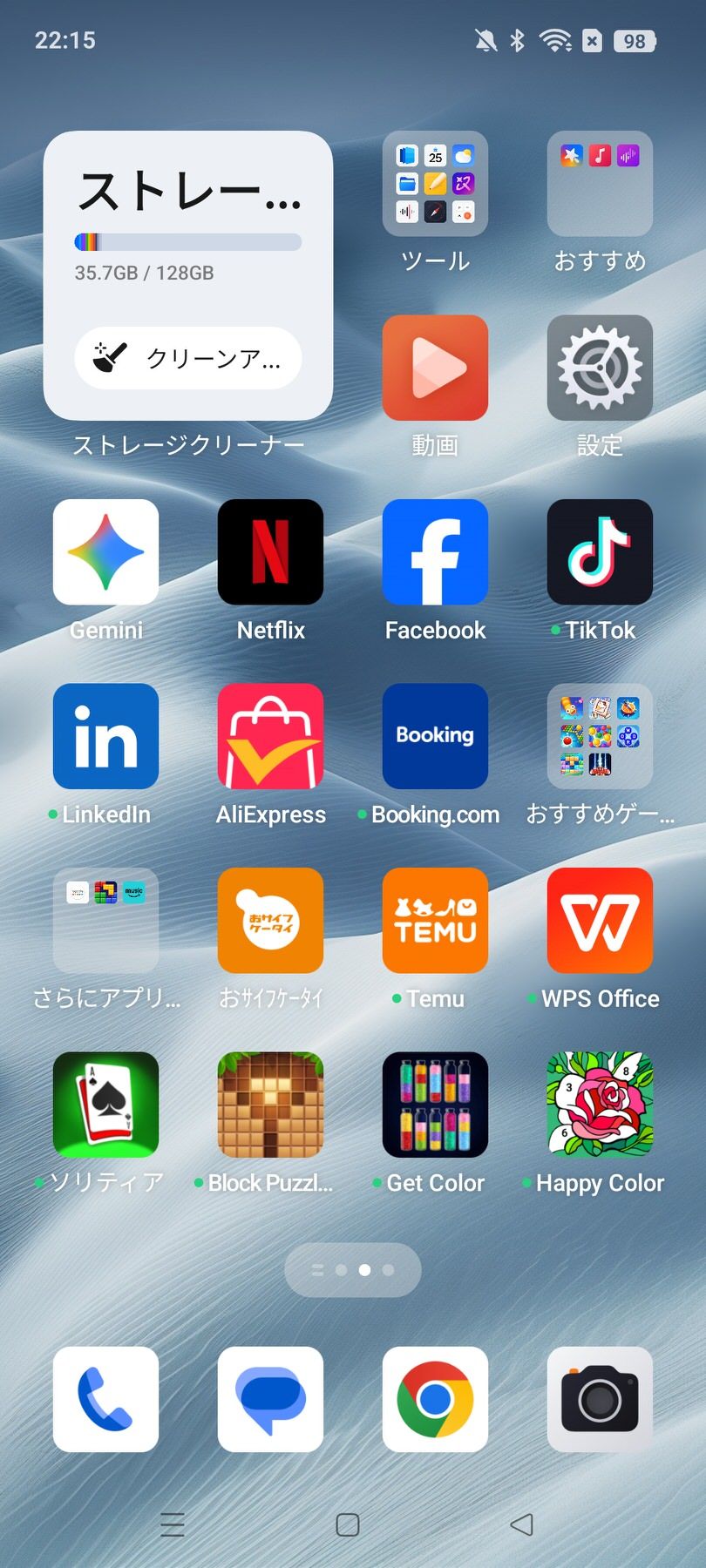
Task: Launch the 動画 video app
Action: pos(435,368)
